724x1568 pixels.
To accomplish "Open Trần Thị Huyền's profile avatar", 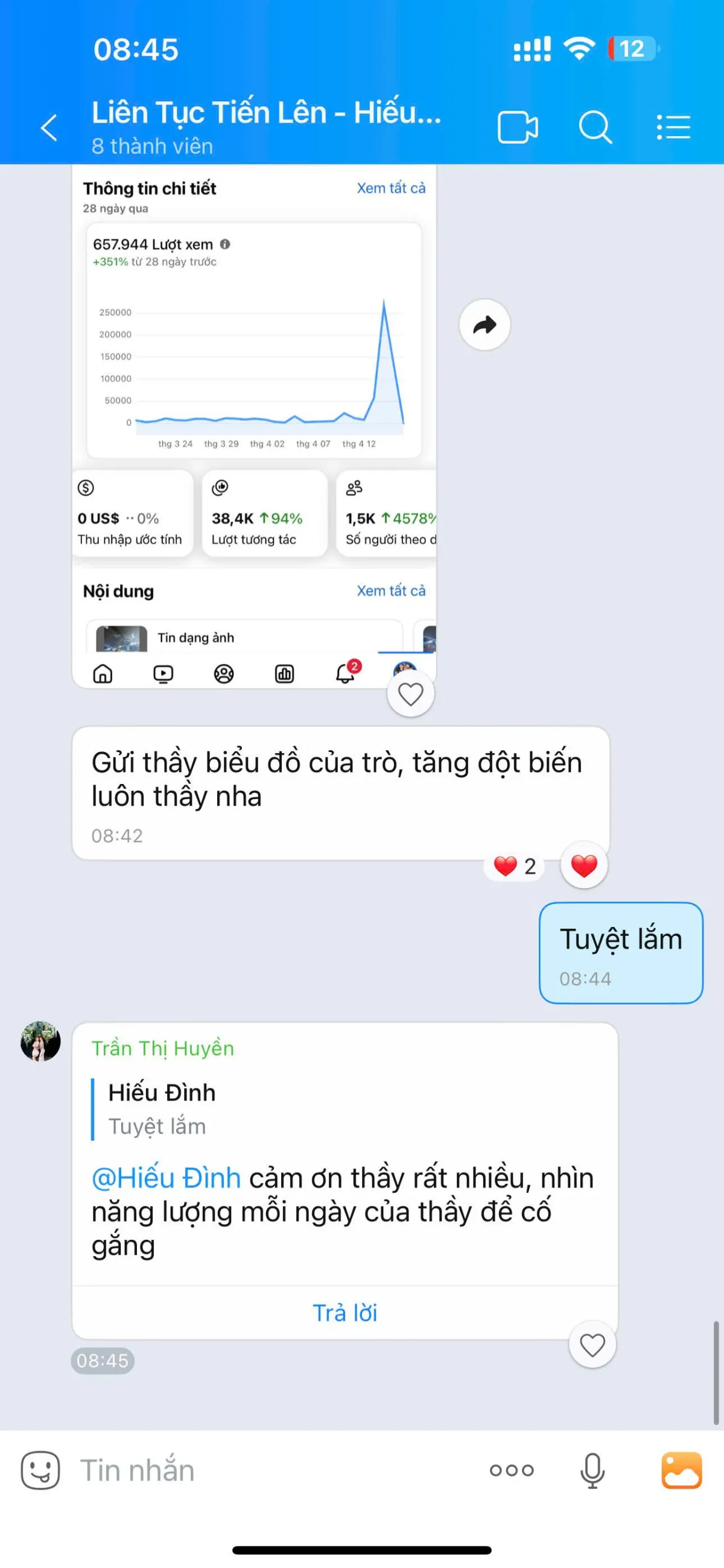I will coord(40,1042).
